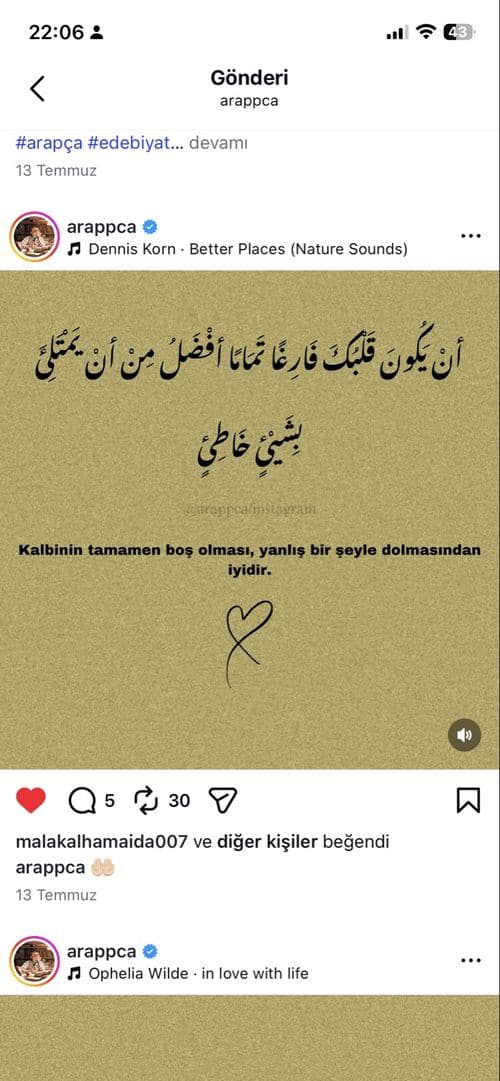Open the #edebiyat hashtag
This screenshot has width=500, height=1081.
pyautogui.click(x=135, y=143)
